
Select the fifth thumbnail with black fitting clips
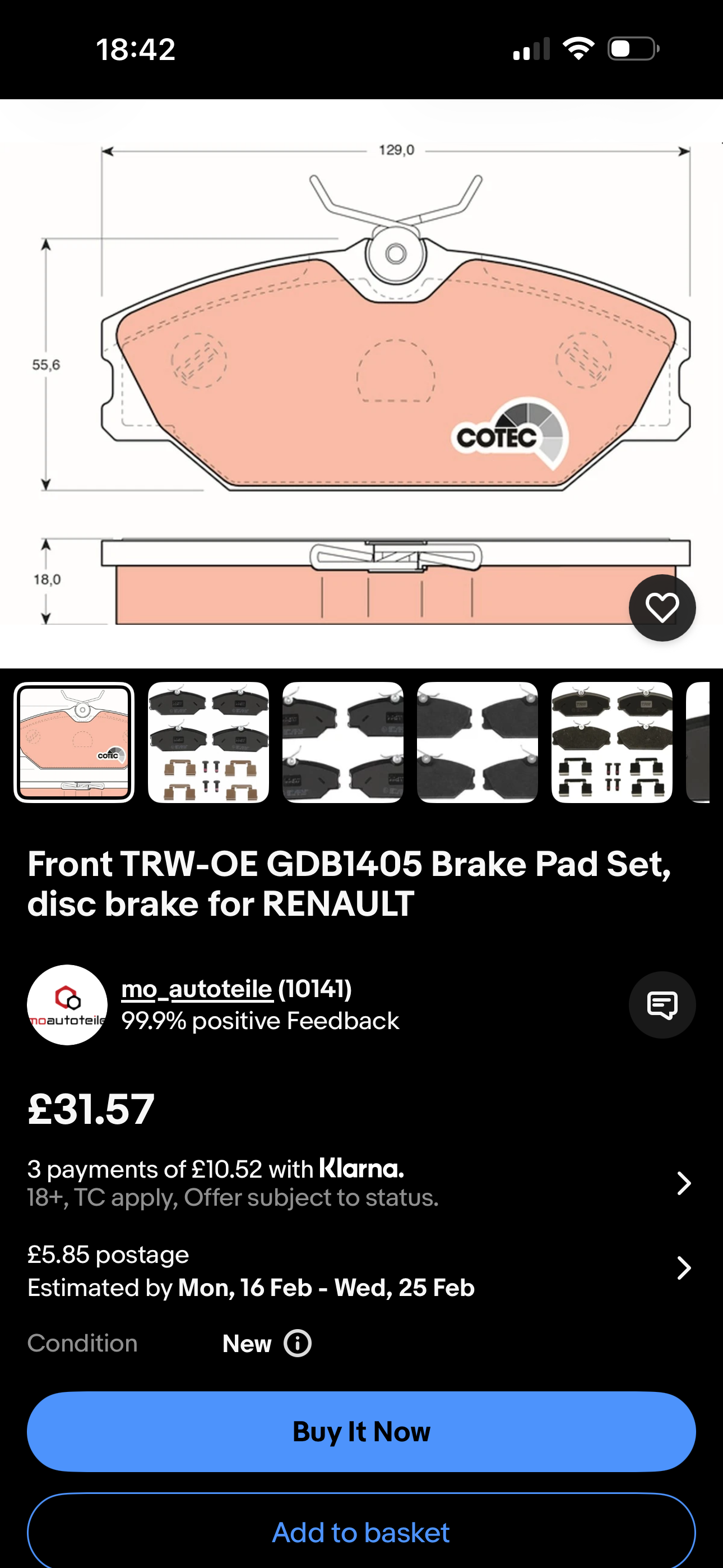[611, 742]
